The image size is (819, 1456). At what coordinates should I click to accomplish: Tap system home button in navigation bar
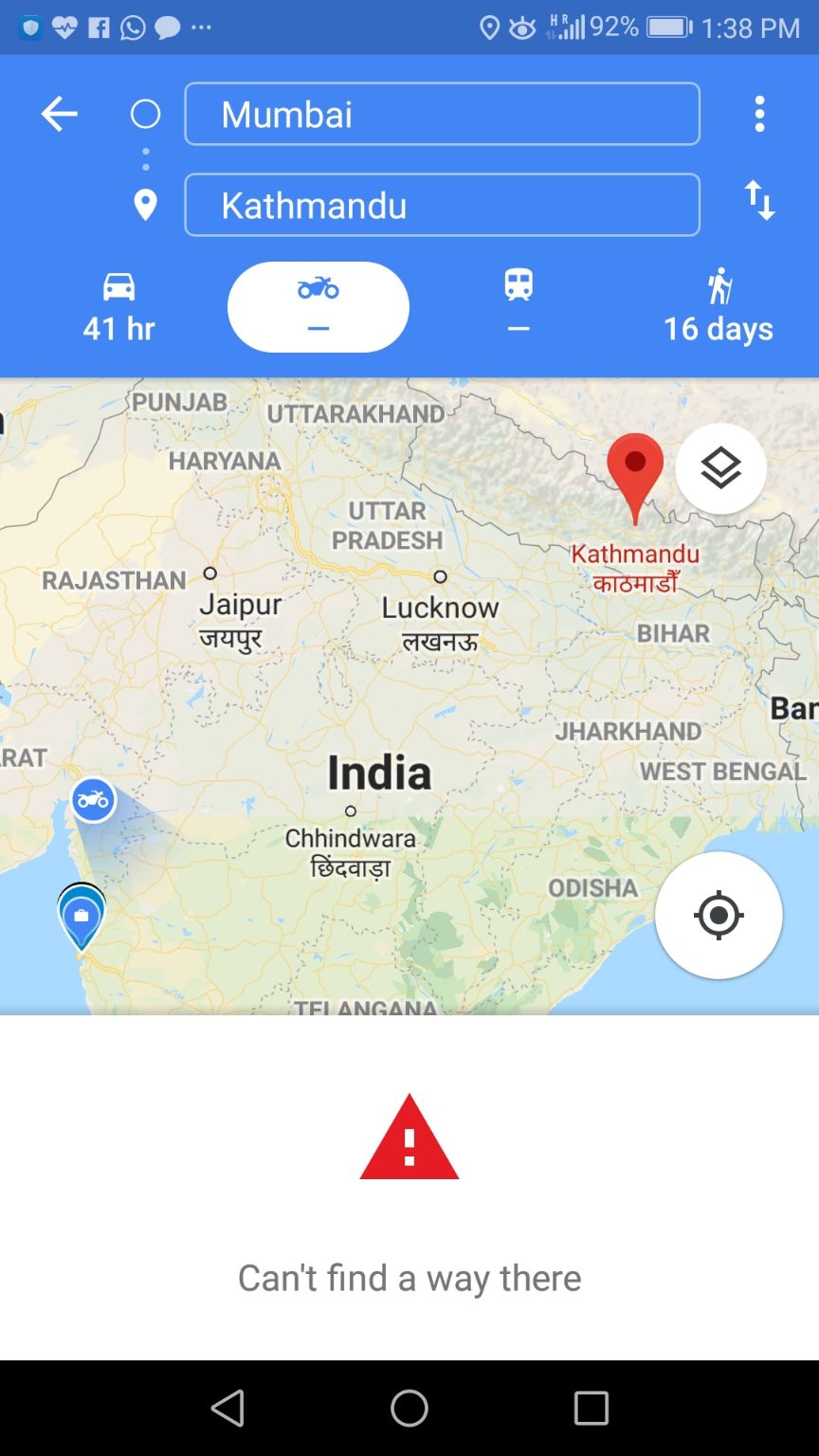[x=409, y=1408]
